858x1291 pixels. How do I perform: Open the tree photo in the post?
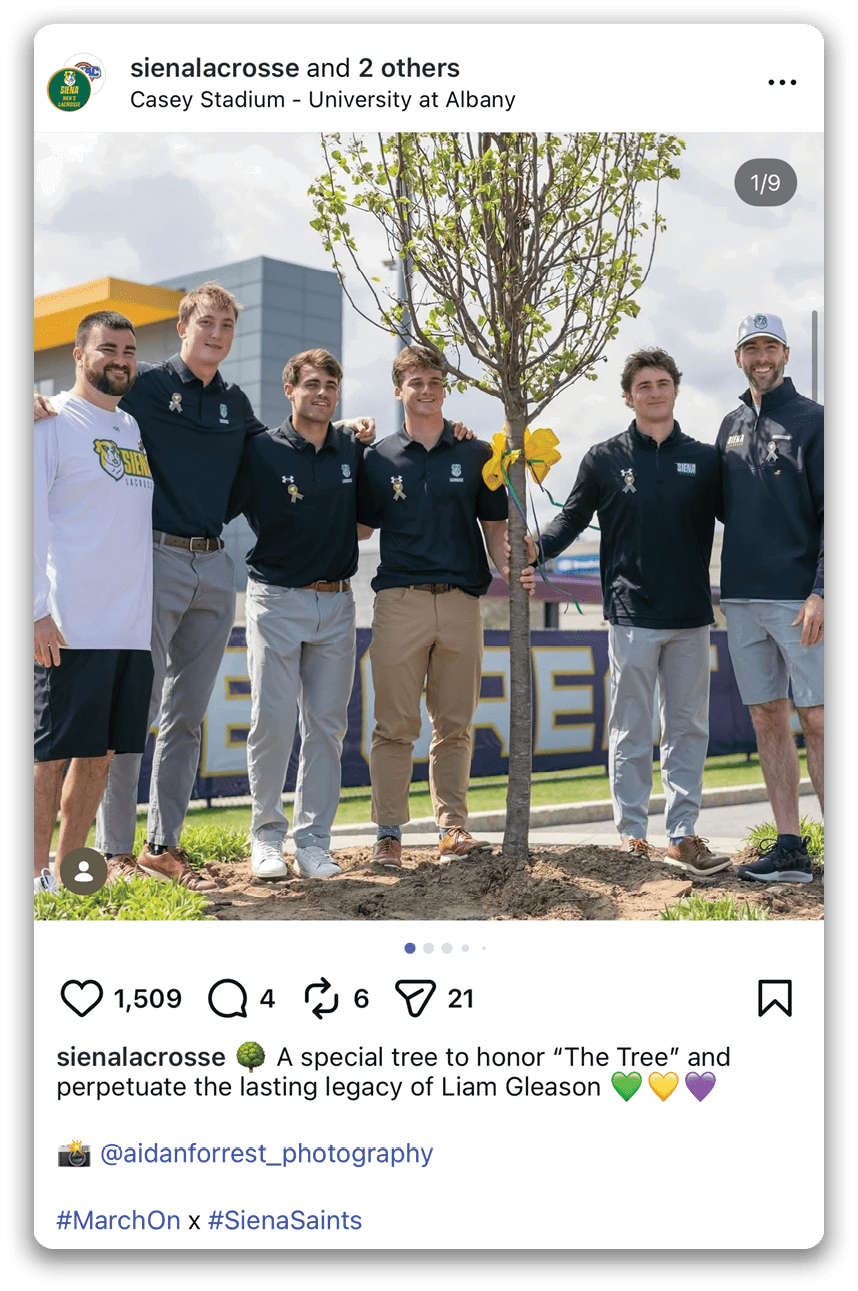[428, 525]
